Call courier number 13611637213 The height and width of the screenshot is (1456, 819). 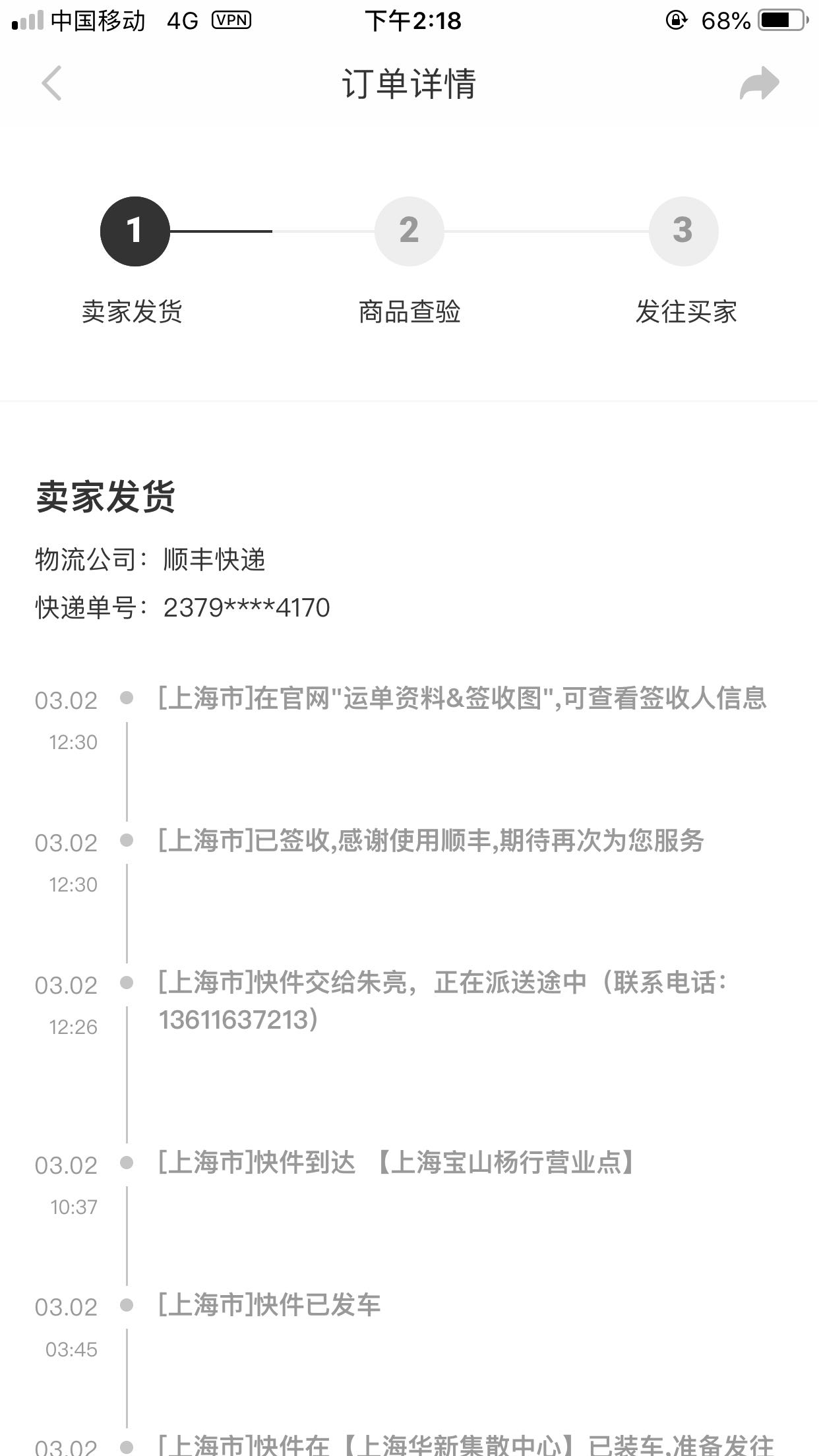[234, 1019]
